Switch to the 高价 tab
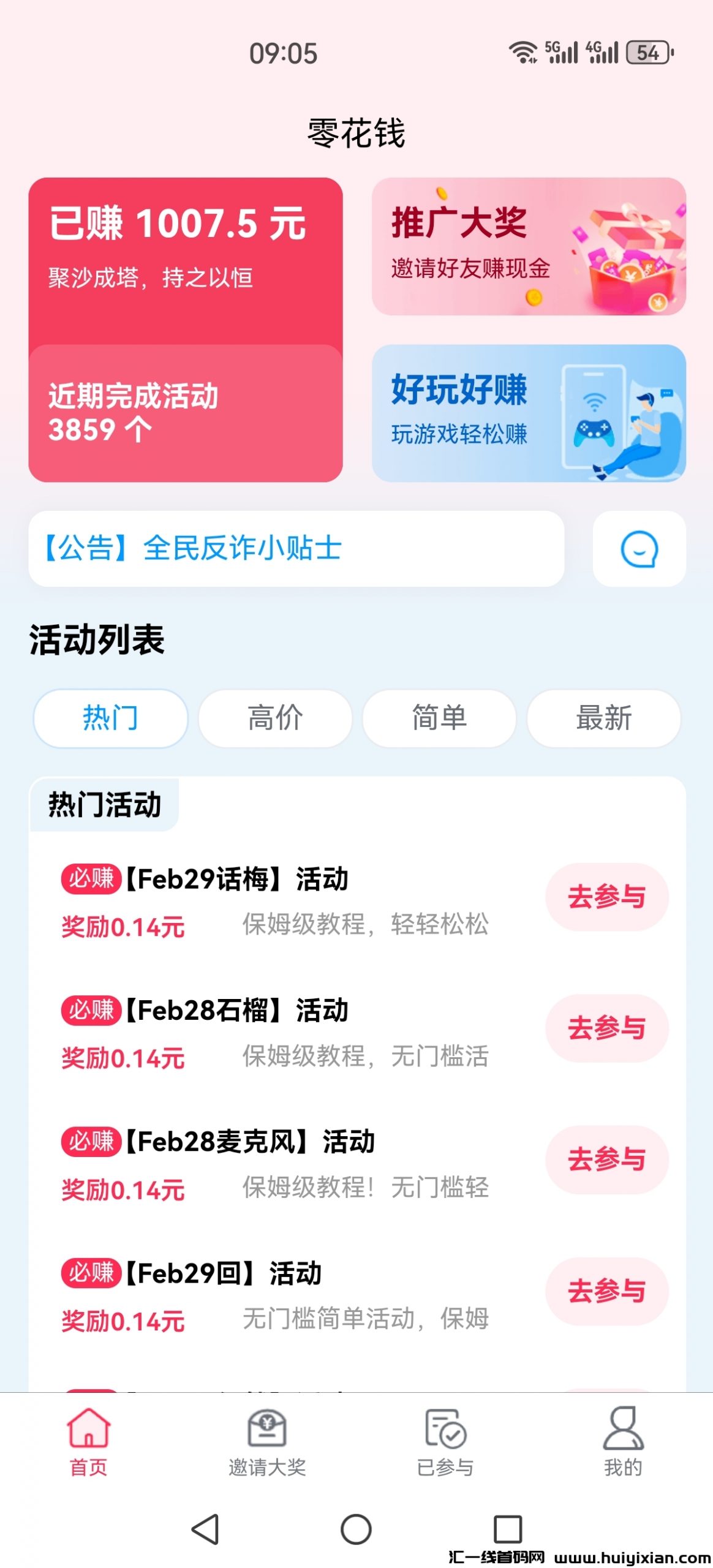Image resolution: width=713 pixels, height=1568 pixels. tap(274, 718)
